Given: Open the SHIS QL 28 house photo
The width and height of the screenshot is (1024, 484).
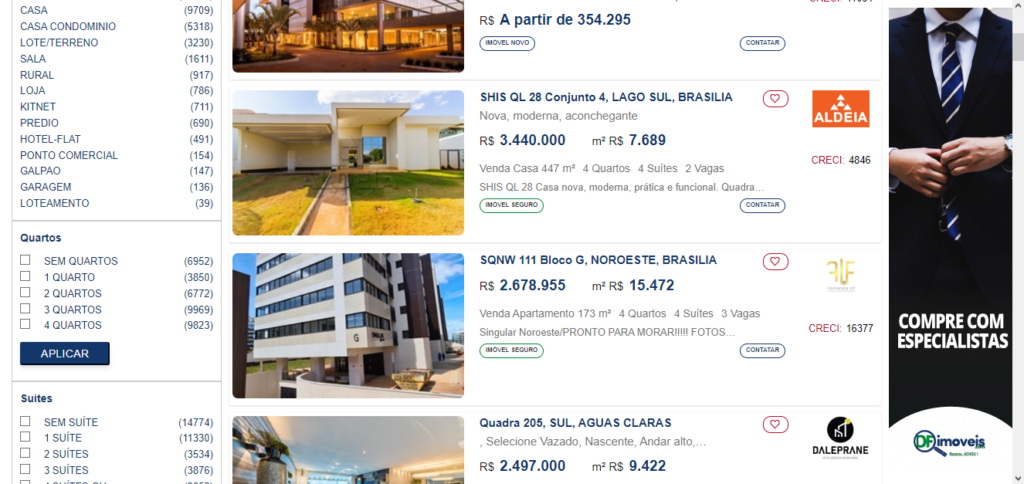Looking at the screenshot, I should (x=348, y=163).
